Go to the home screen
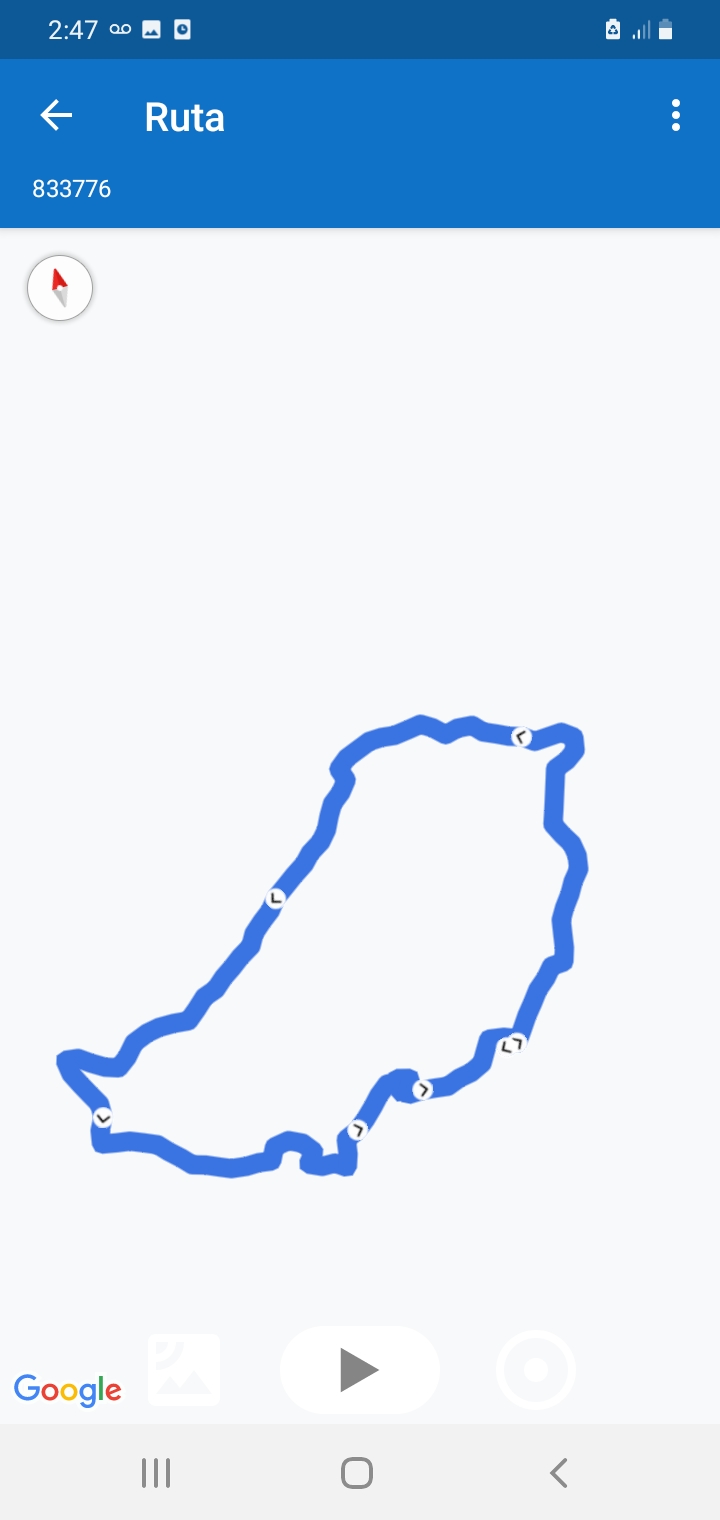Image resolution: width=720 pixels, height=1520 pixels. pyautogui.click(x=357, y=1473)
